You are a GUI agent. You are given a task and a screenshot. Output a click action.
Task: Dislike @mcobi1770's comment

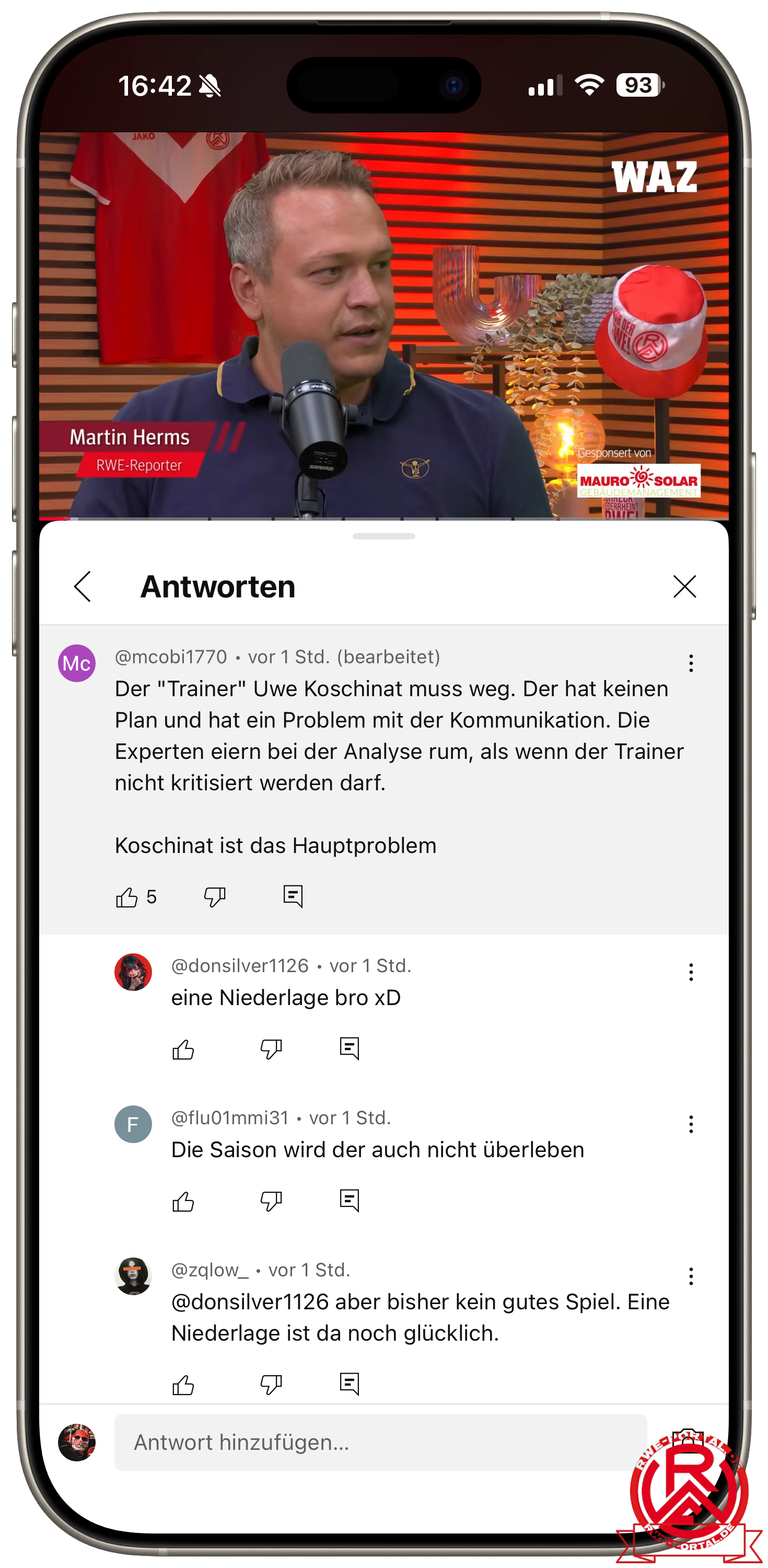[x=215, y=896]
